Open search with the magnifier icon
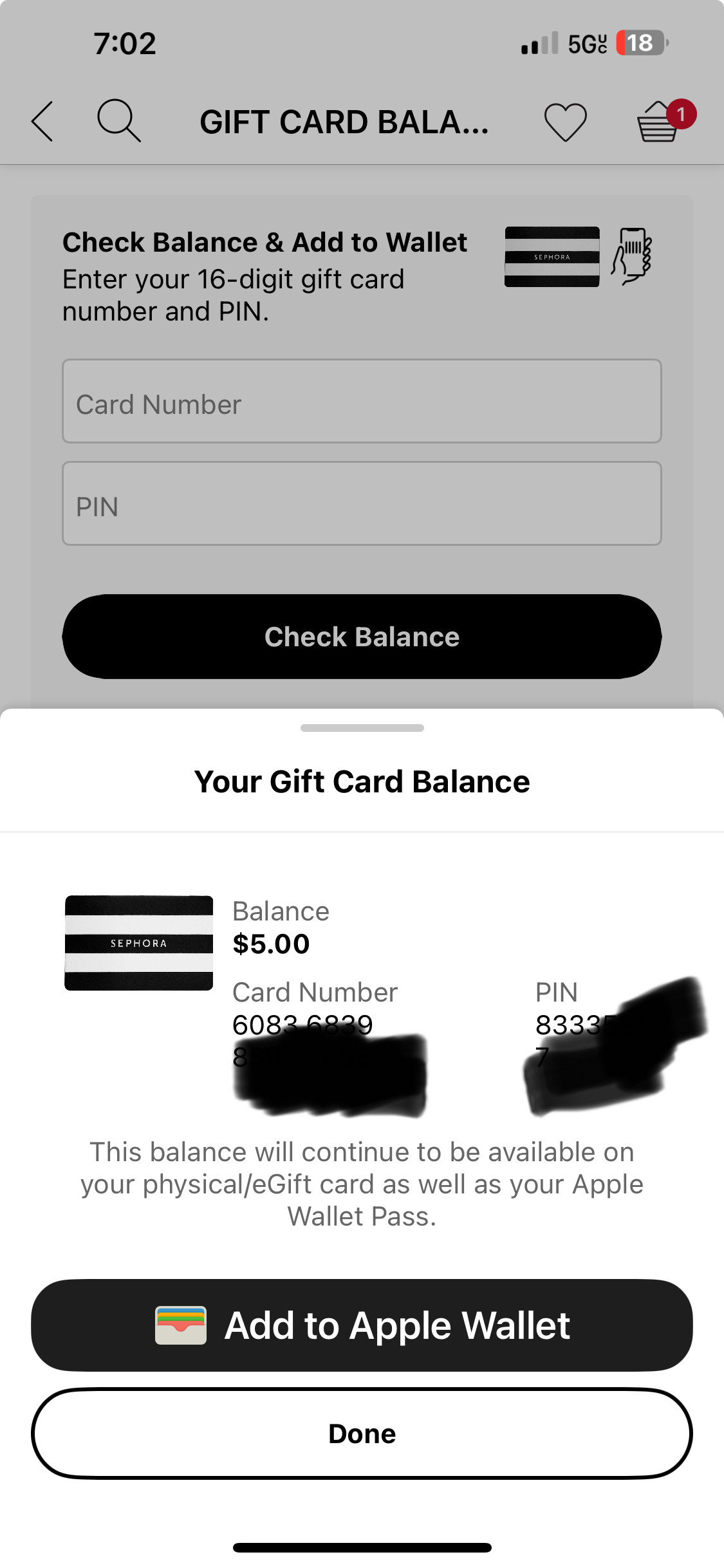 click(118, 120)
